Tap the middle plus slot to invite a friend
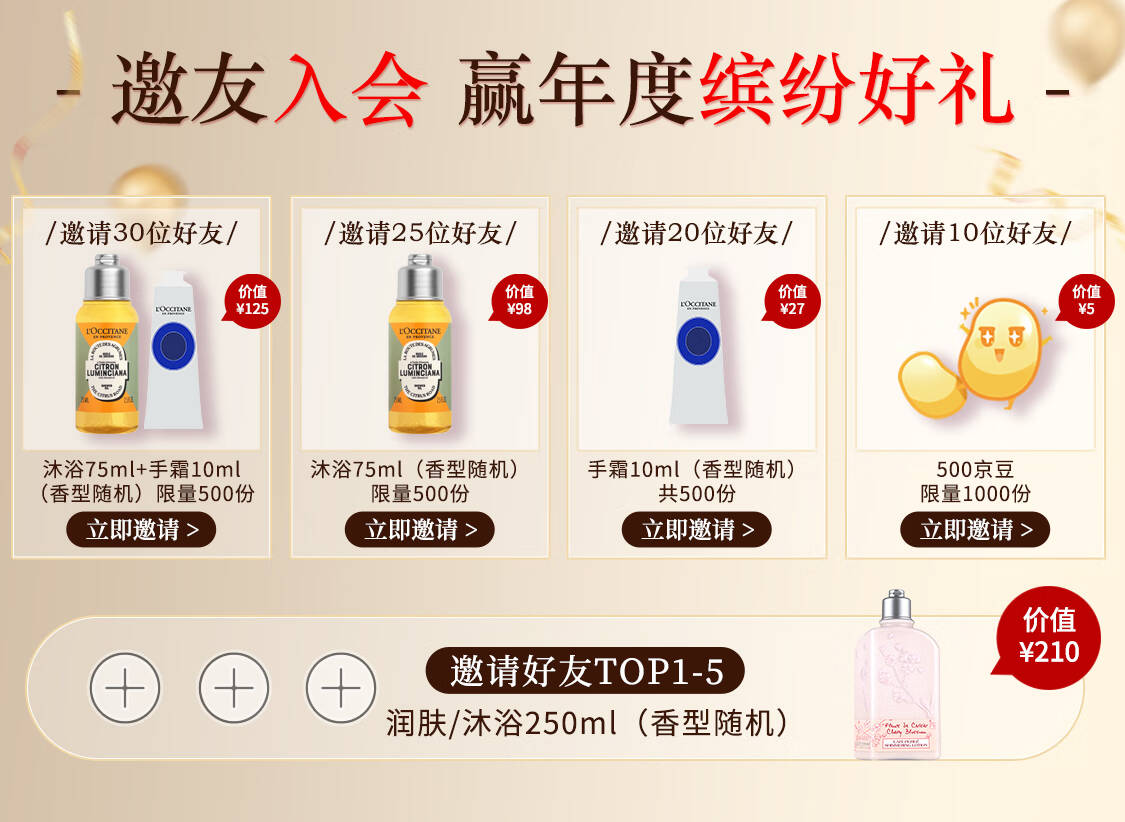This screenshot has height=822, width=1125. pos(234,687)
